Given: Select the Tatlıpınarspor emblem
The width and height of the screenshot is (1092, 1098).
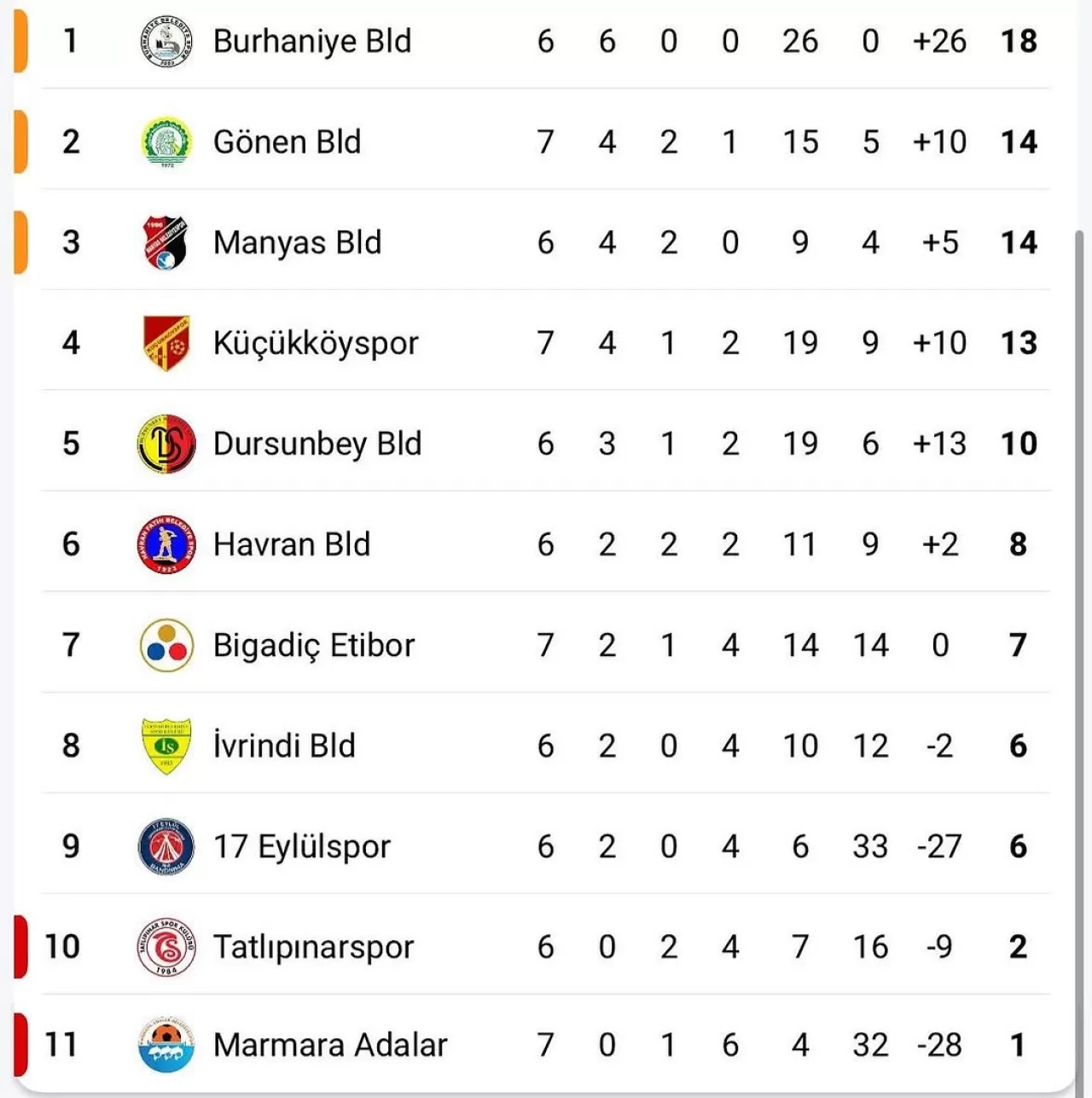Looking at the screenshot, I should pyautogui.click(x=165, y=946).
